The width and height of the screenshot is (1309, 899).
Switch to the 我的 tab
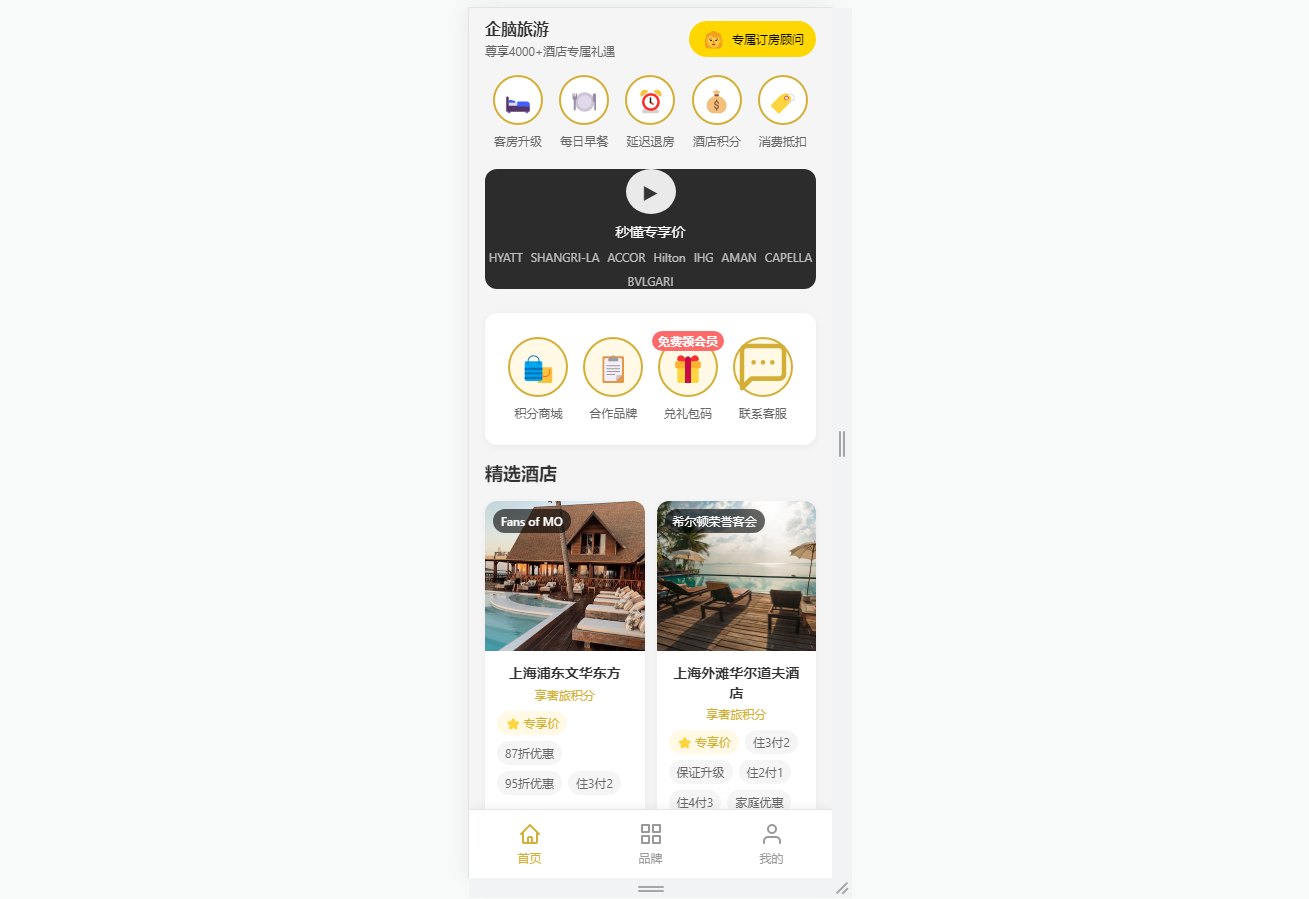tap(771, 844)
